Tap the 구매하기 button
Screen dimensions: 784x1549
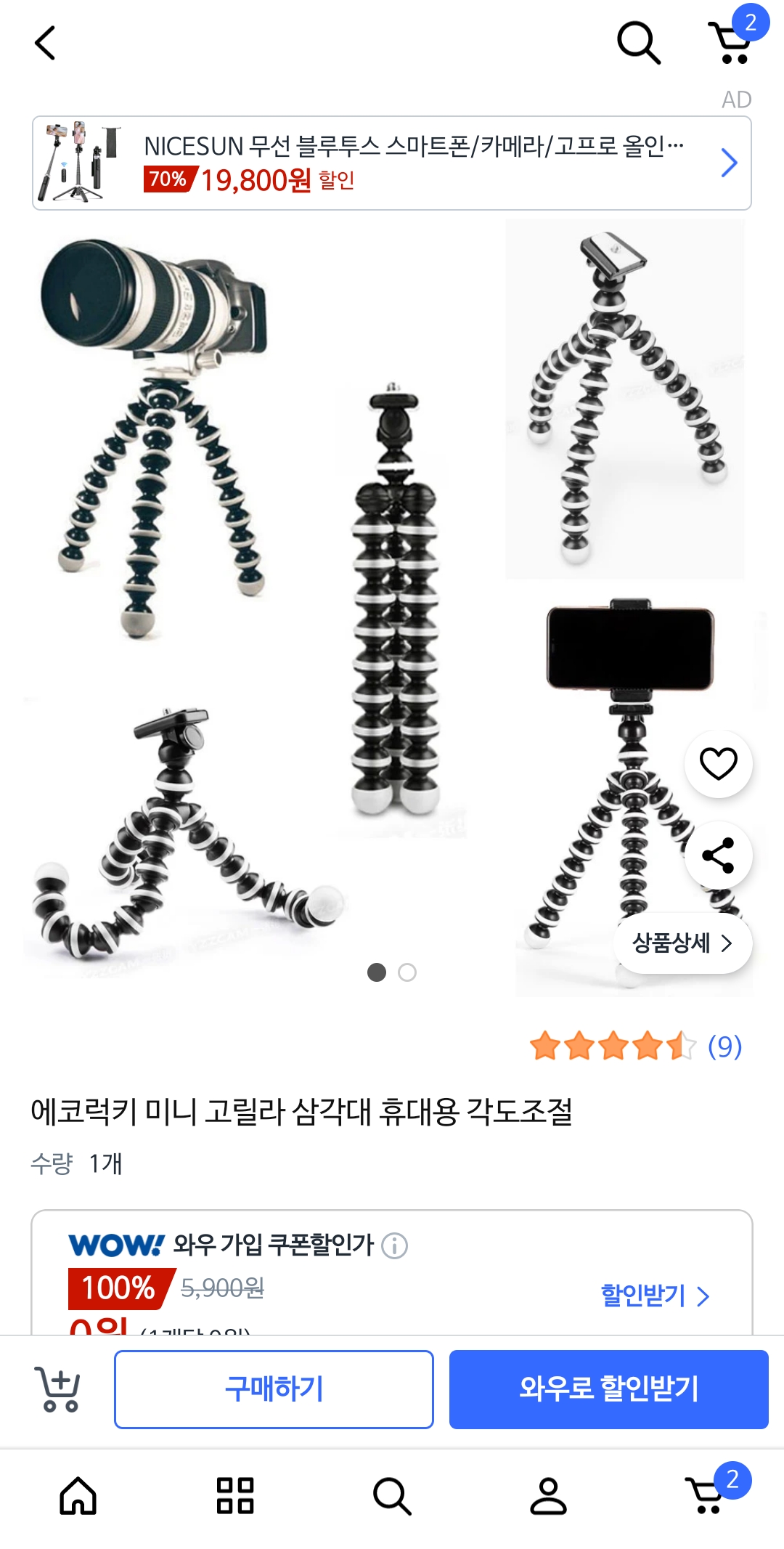(274, 1389)
